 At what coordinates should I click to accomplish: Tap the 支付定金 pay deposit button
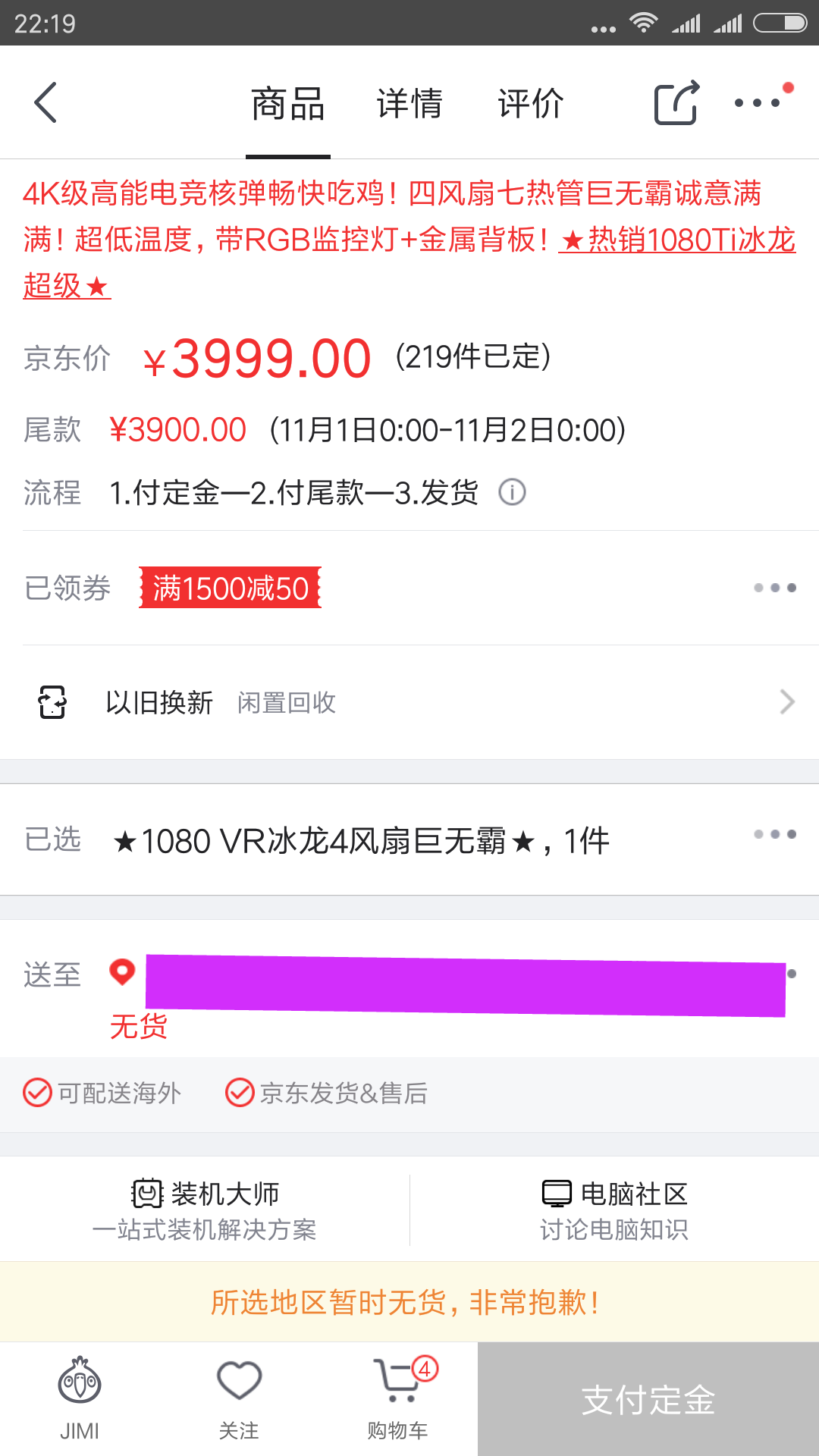coord(648,1399)
